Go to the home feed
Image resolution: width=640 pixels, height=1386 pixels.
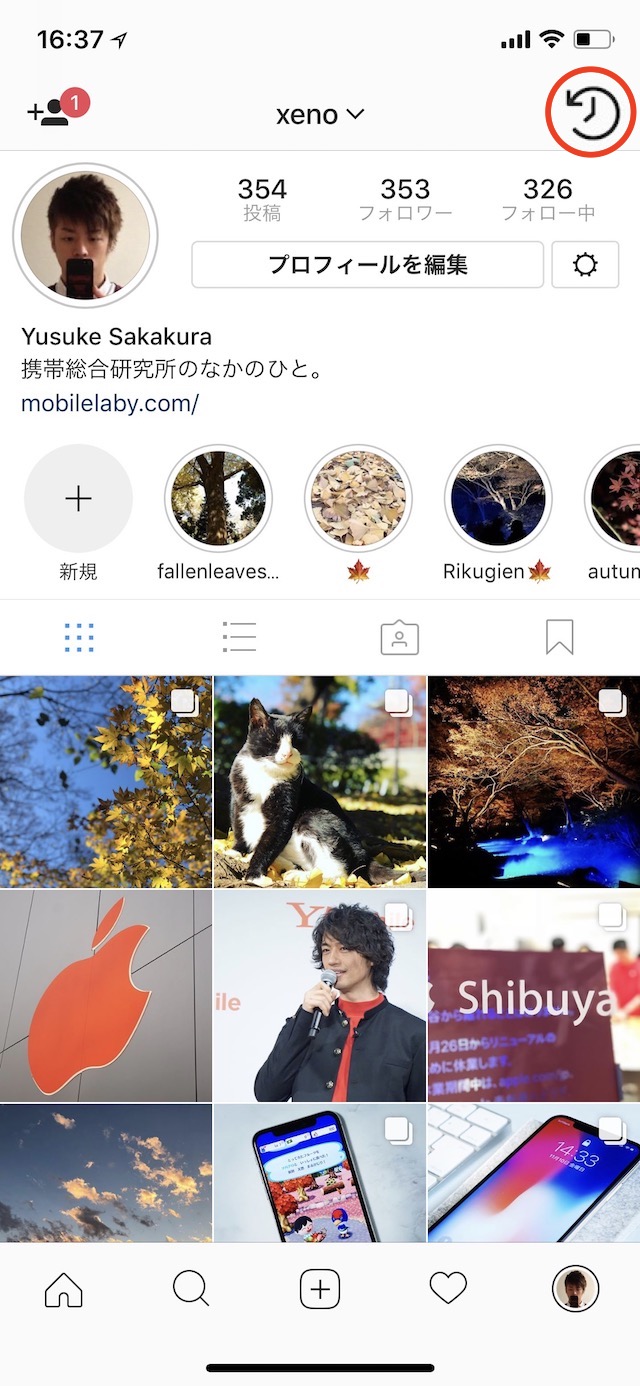pos(64,1290)
